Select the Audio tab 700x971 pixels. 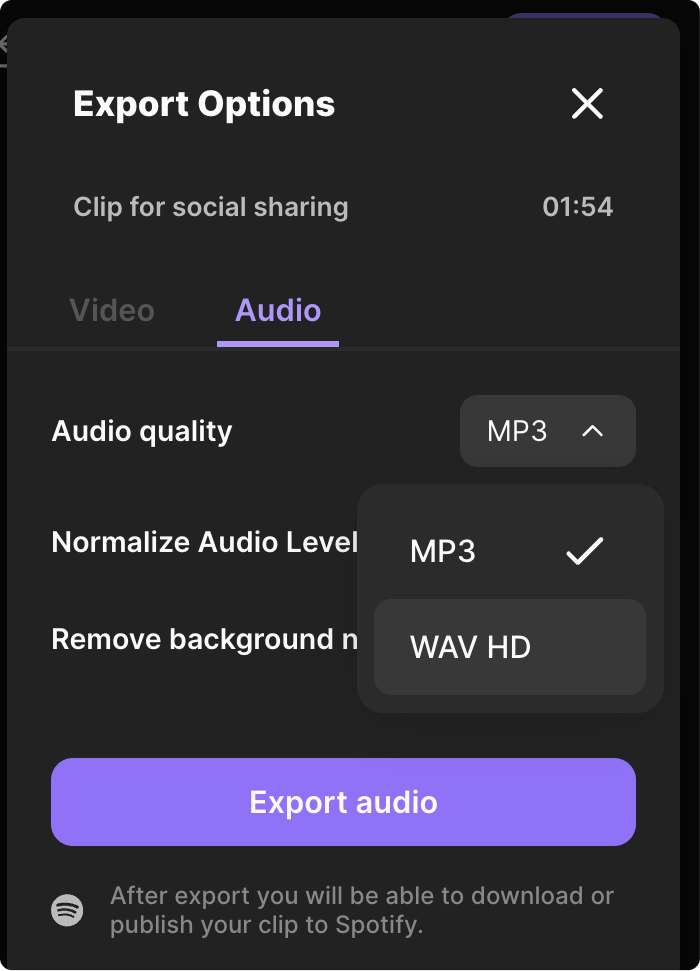click(x=278, y=310)
